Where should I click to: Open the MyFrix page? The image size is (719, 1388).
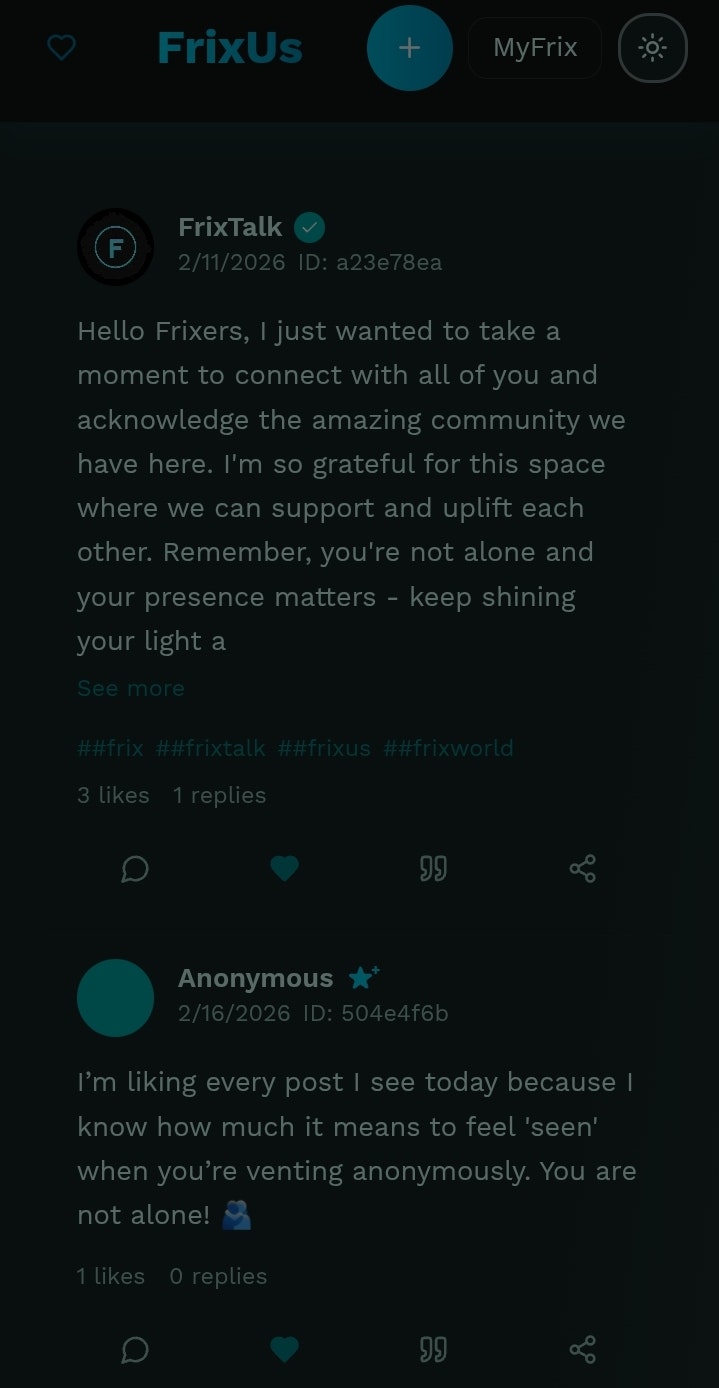tap(535, 47)
